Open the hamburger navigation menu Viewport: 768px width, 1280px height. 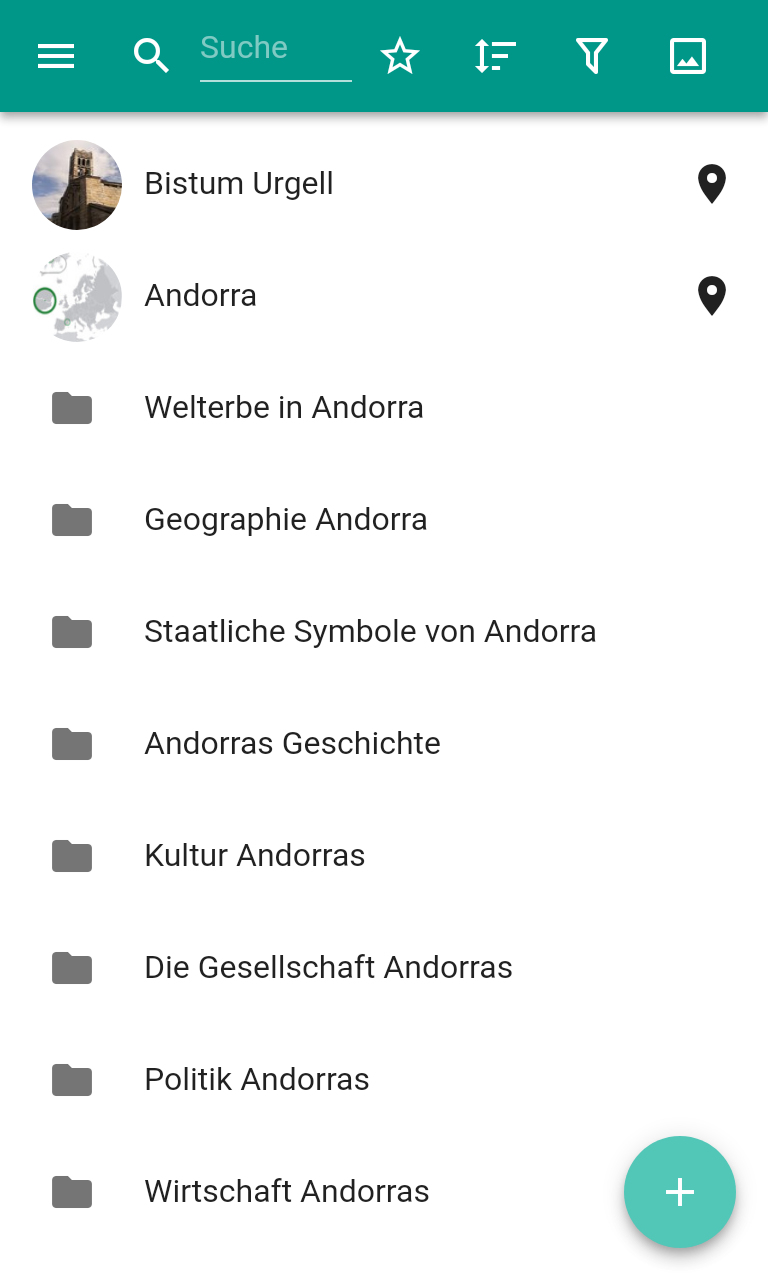[x=56, y=56]
